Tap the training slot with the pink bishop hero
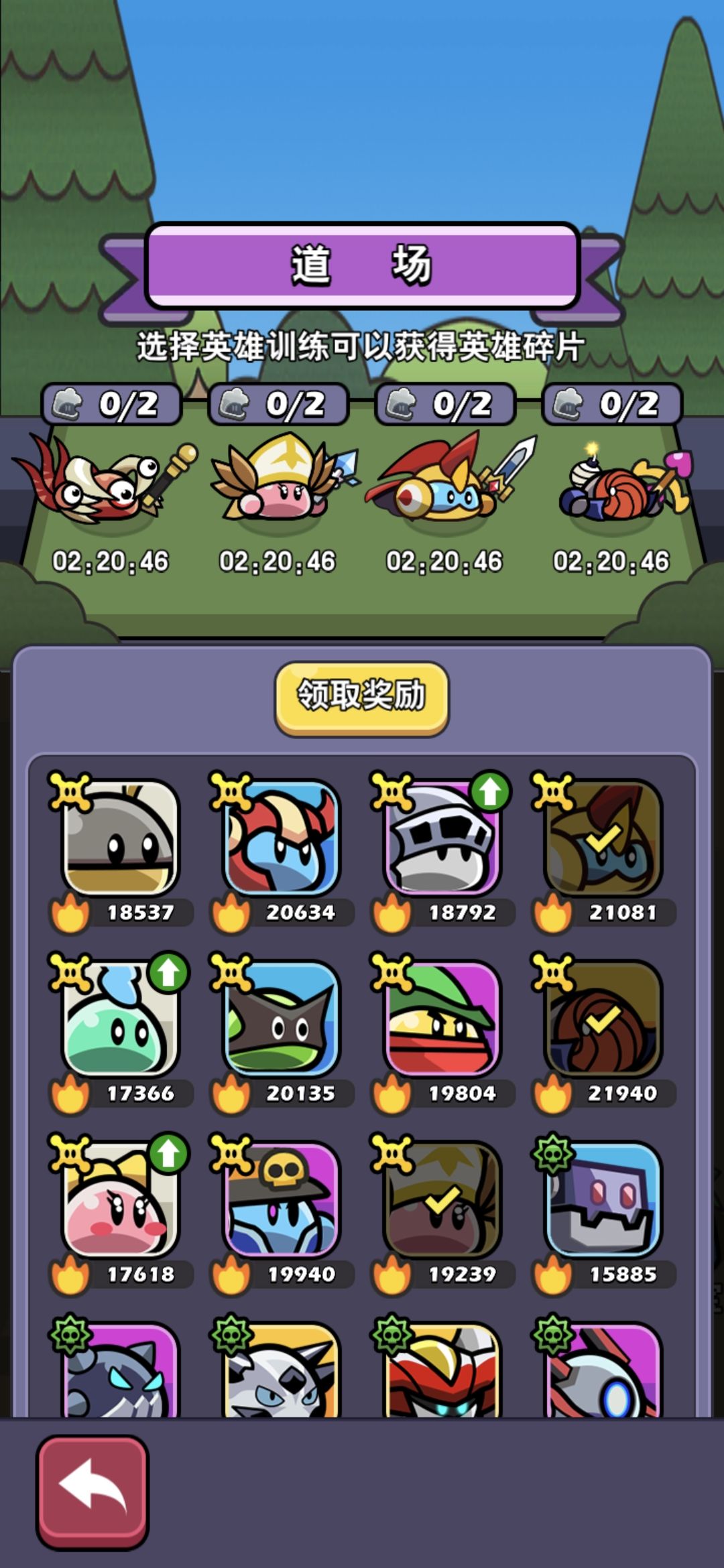724x1568 pixels. click(x=278, y=482)
